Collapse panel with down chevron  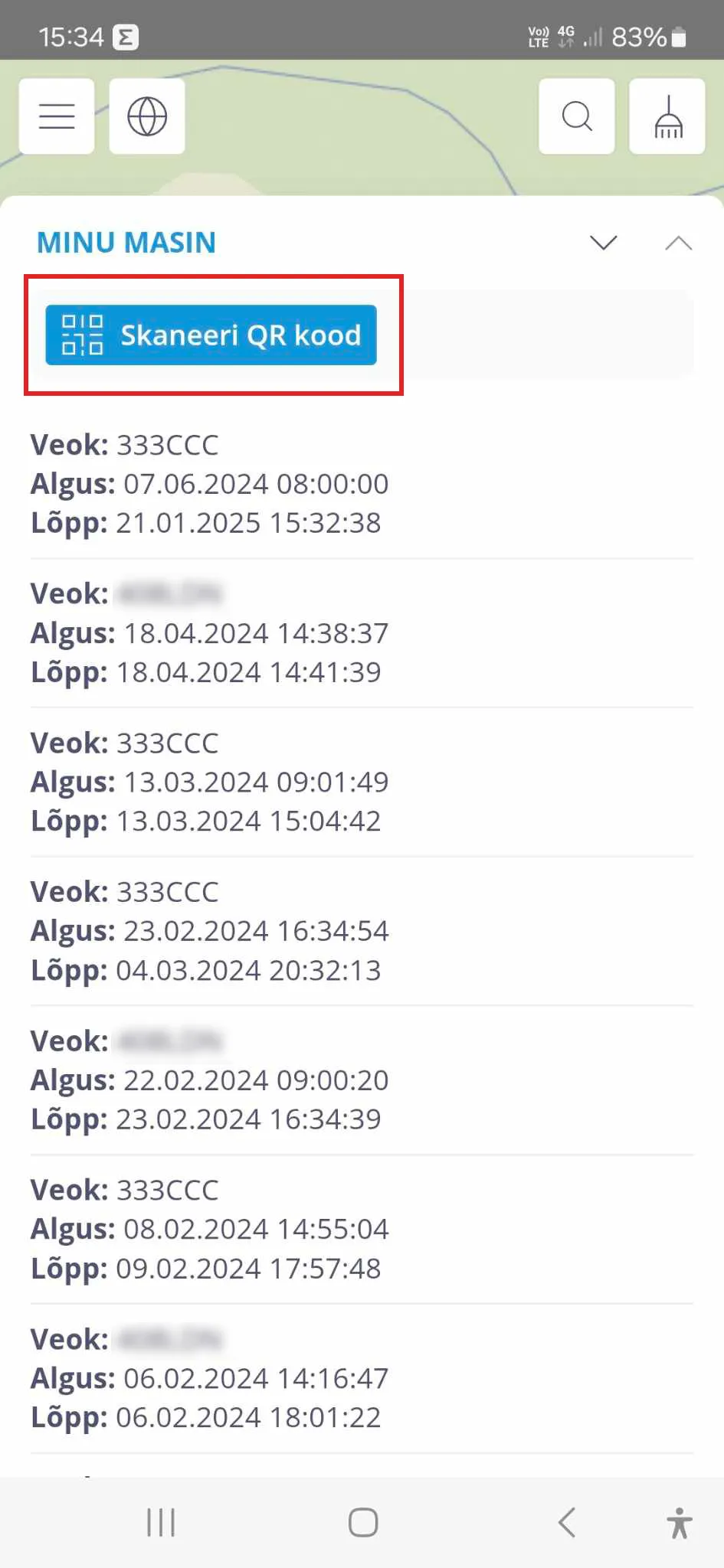click(603, 243)
